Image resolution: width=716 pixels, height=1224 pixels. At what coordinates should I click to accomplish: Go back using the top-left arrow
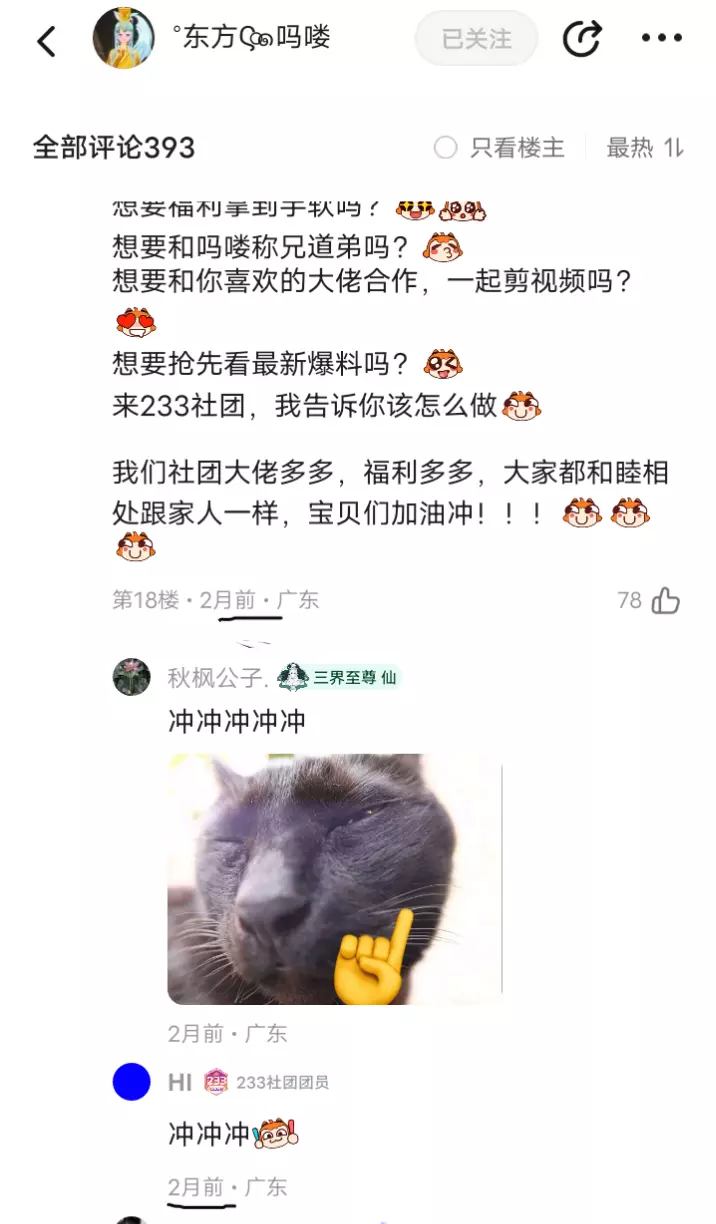(47, 41)
